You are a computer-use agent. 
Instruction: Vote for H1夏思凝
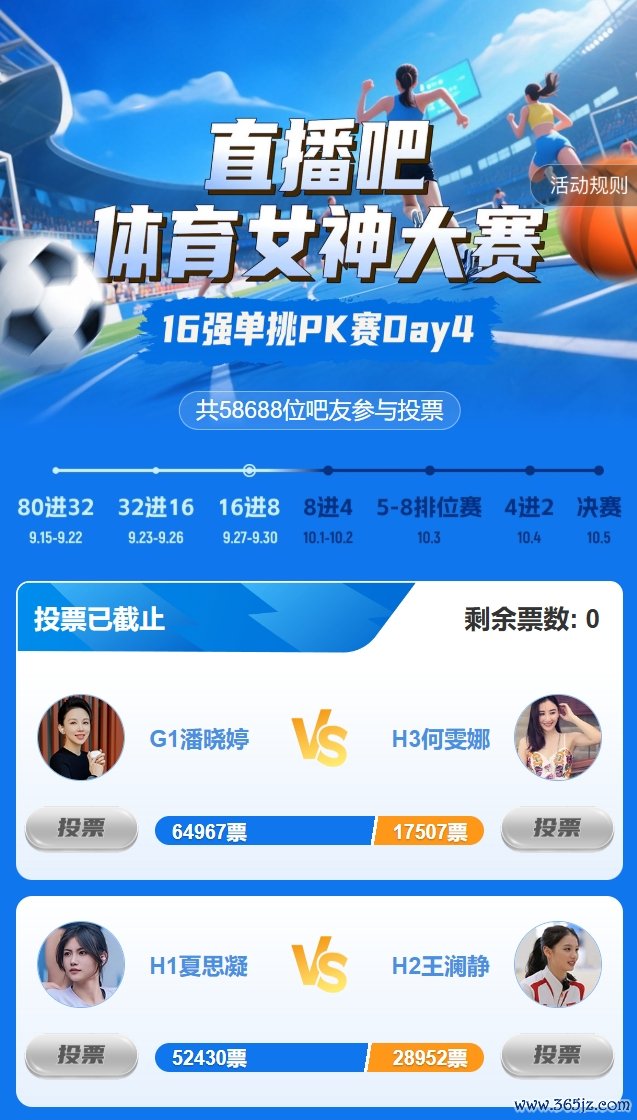[x=81, y=1055]
